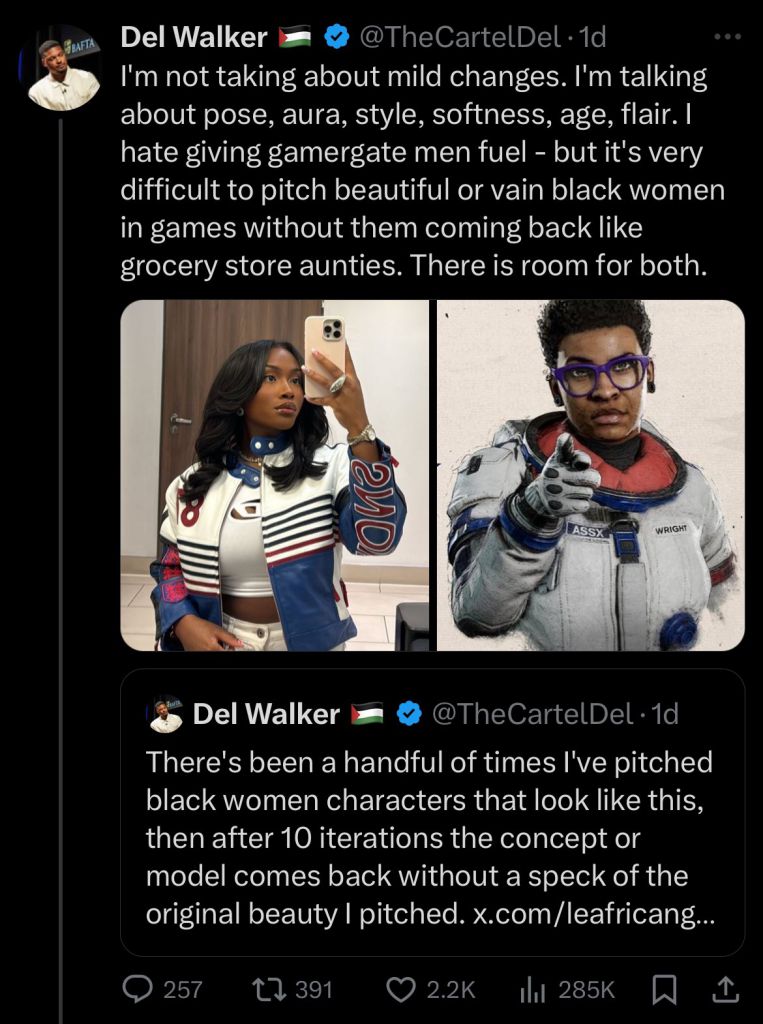View the astronaut character image
This screenshot has height=1024, width=763.
[x=591, y=476]
